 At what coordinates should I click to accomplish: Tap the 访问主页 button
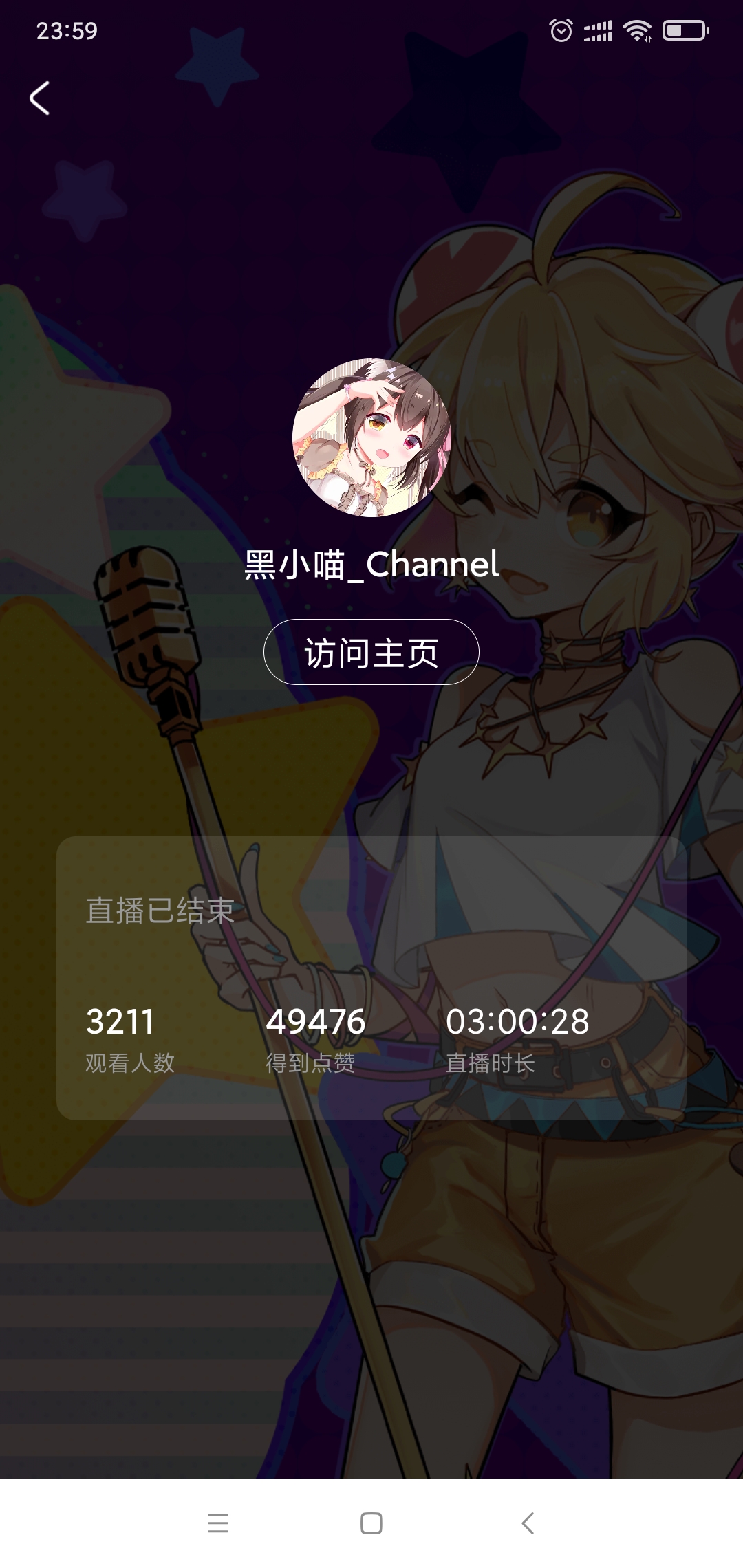tap(371, 652)
